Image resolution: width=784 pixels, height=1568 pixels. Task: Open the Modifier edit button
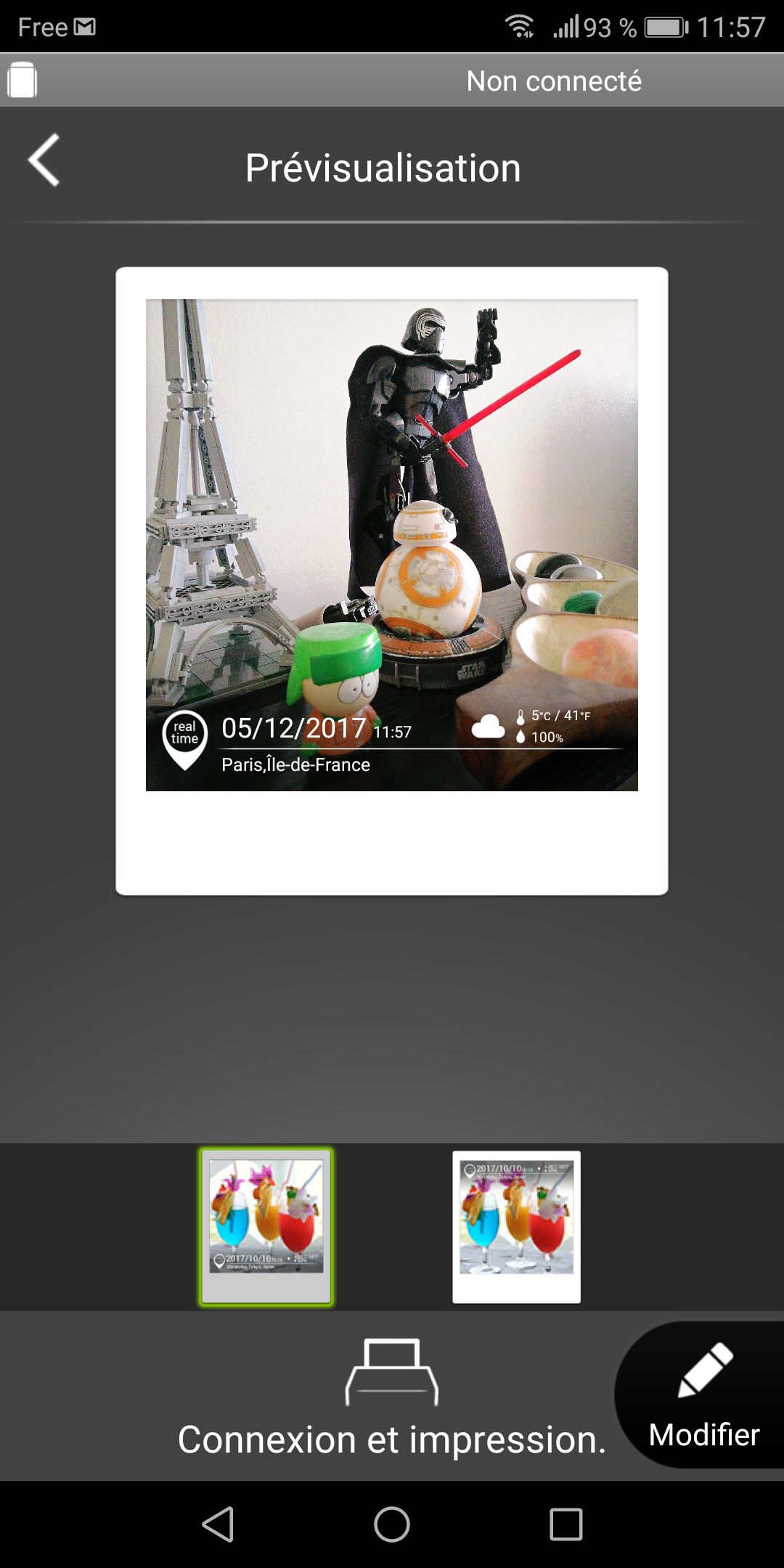[703, 1395]
